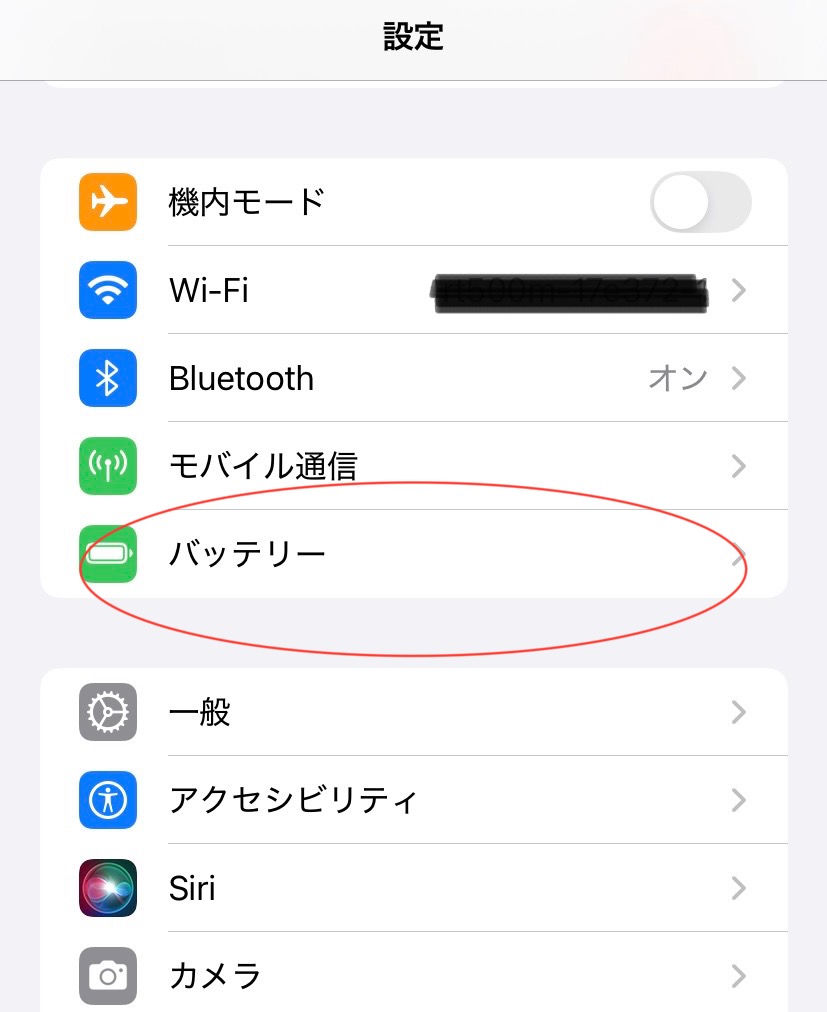Tap the green モバイル通信 antenna icon
Image resolution: width=827 pixels, height=1012 pixels.
point(107,466)
